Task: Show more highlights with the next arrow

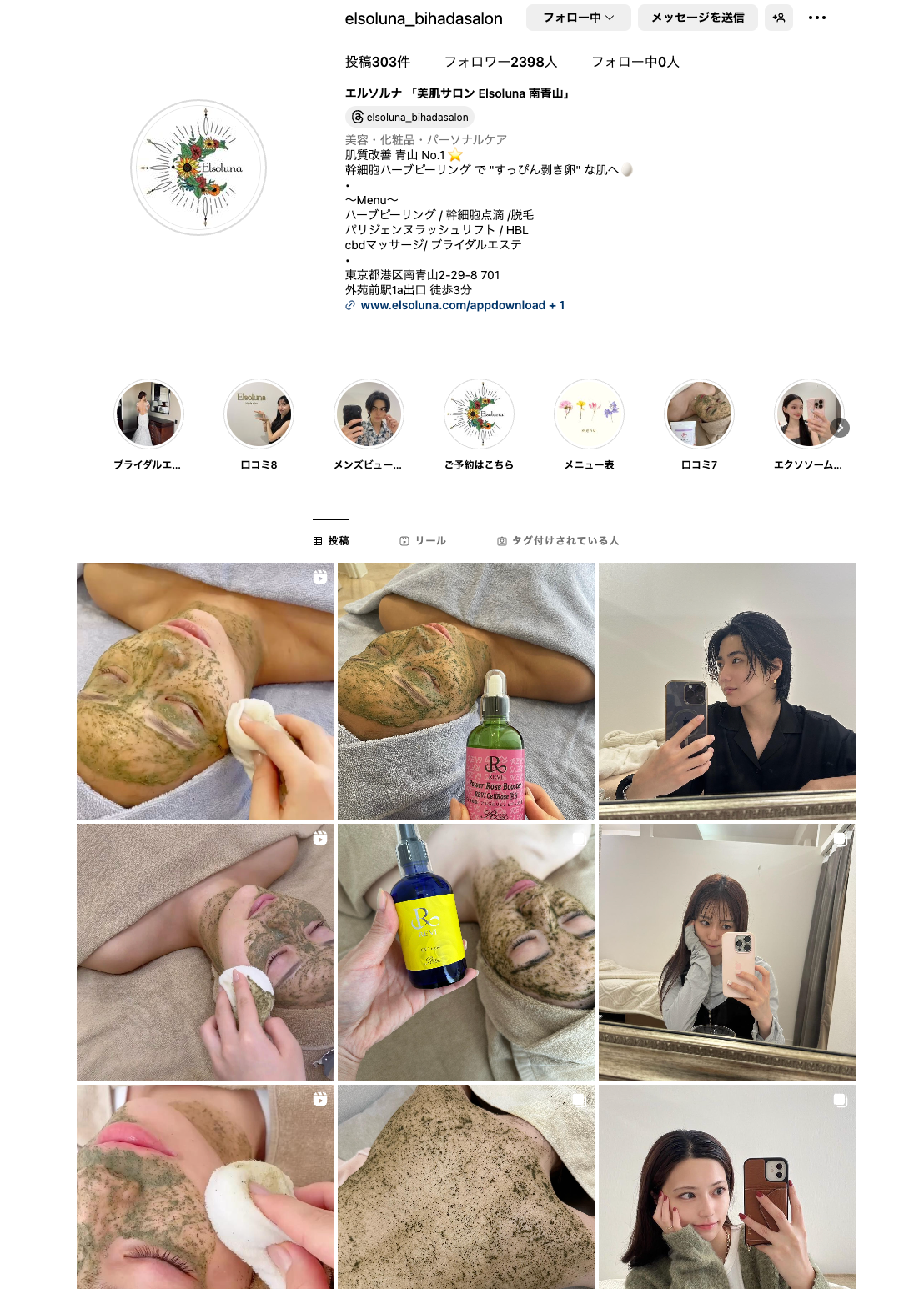Action: (841, 428)
